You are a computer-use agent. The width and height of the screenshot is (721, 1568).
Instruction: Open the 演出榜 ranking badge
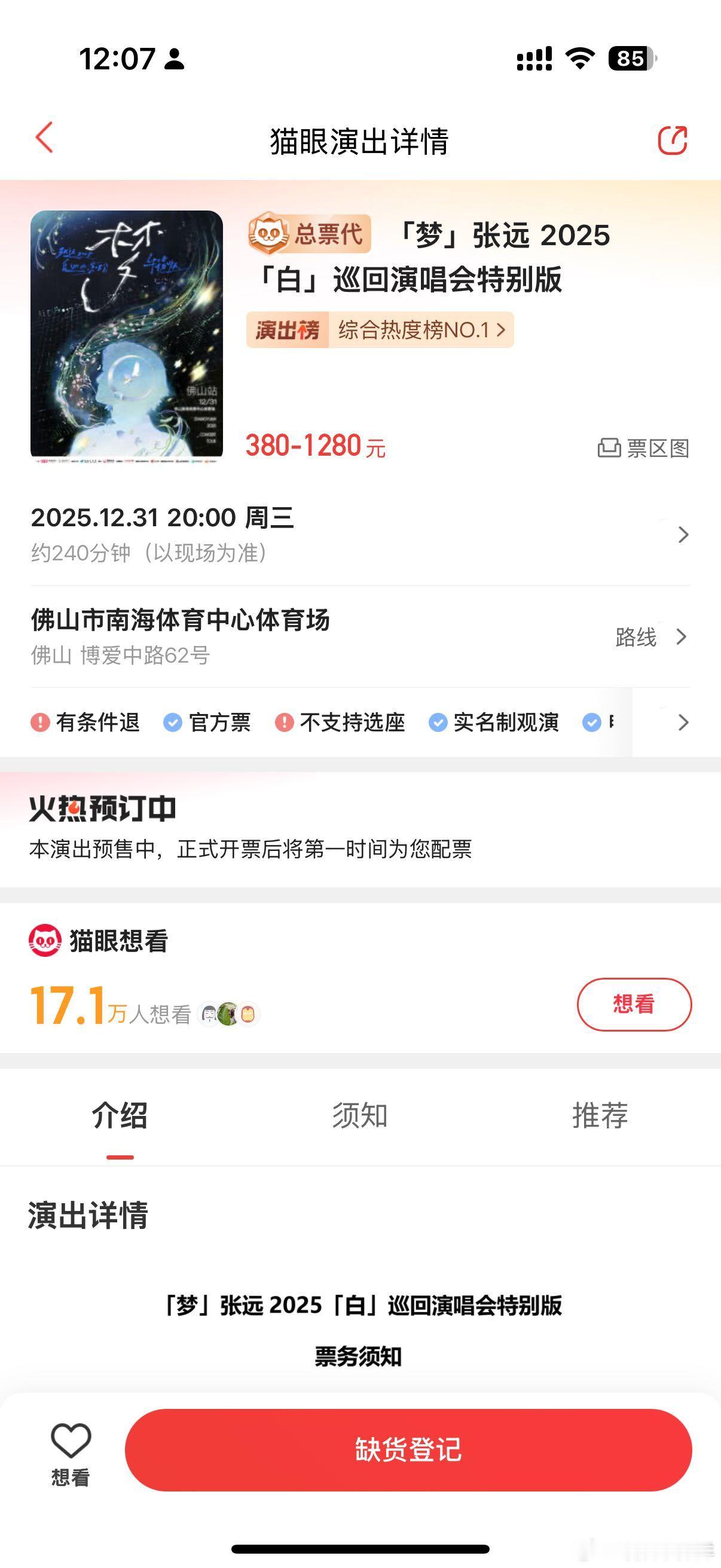(286, 330)
